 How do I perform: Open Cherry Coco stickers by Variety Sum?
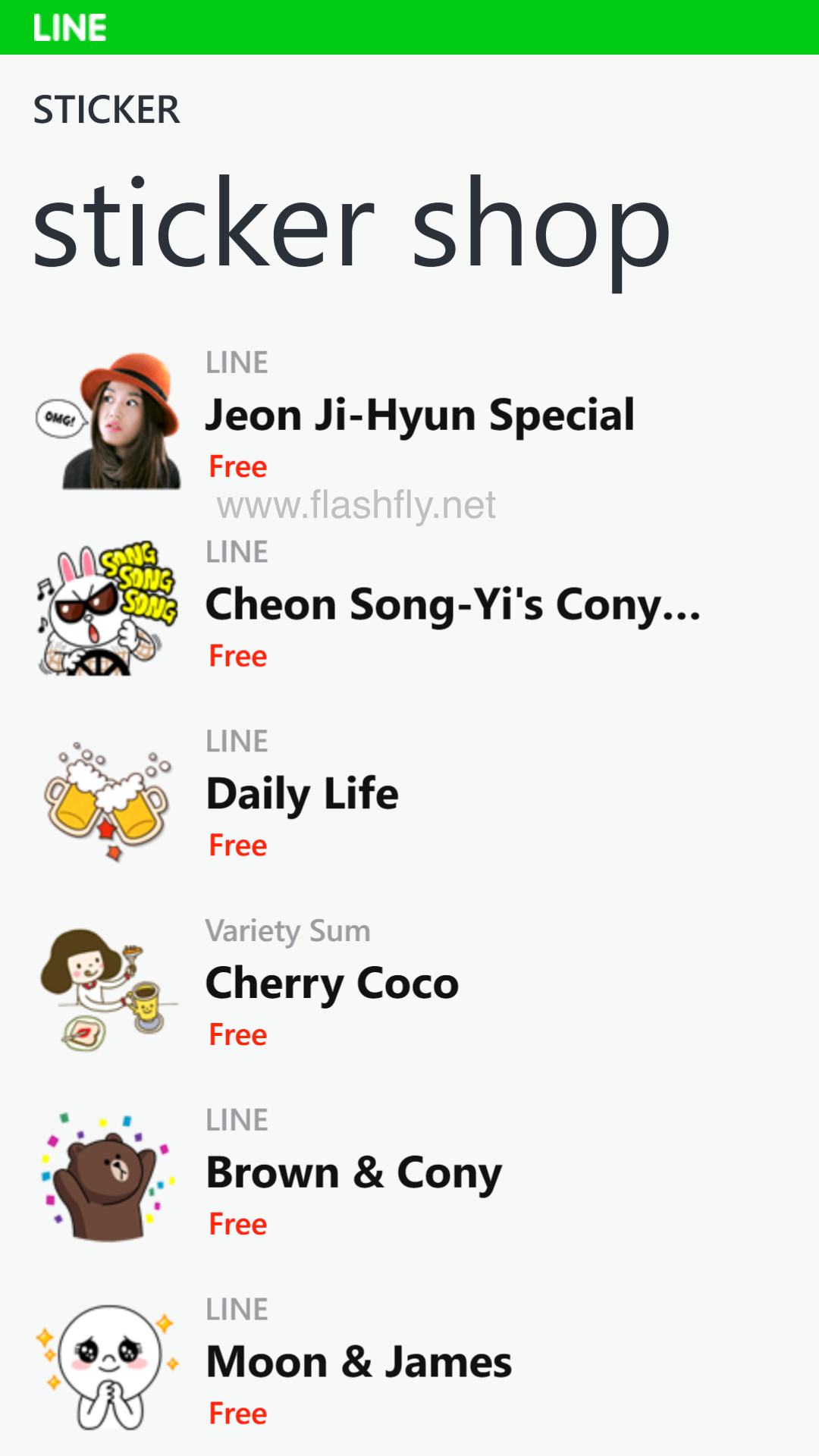332,984
